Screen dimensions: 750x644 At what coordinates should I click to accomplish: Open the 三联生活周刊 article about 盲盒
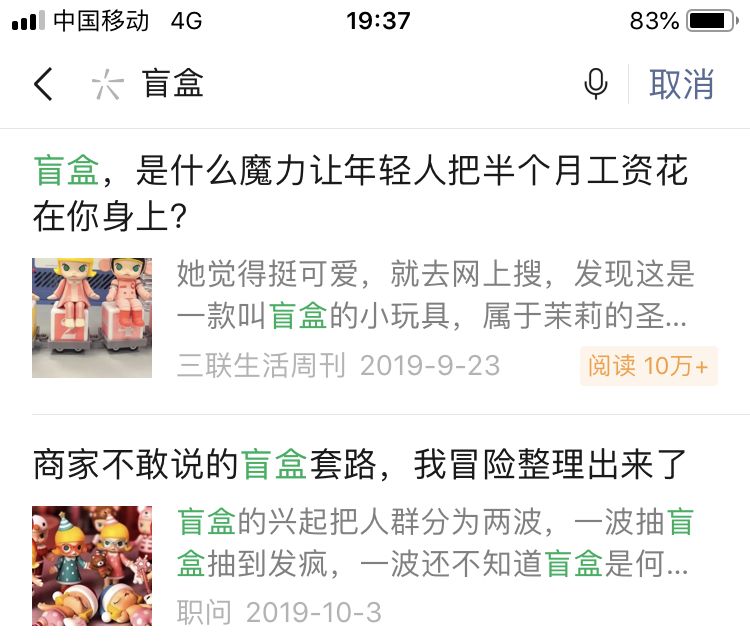(x=360, y=190)
